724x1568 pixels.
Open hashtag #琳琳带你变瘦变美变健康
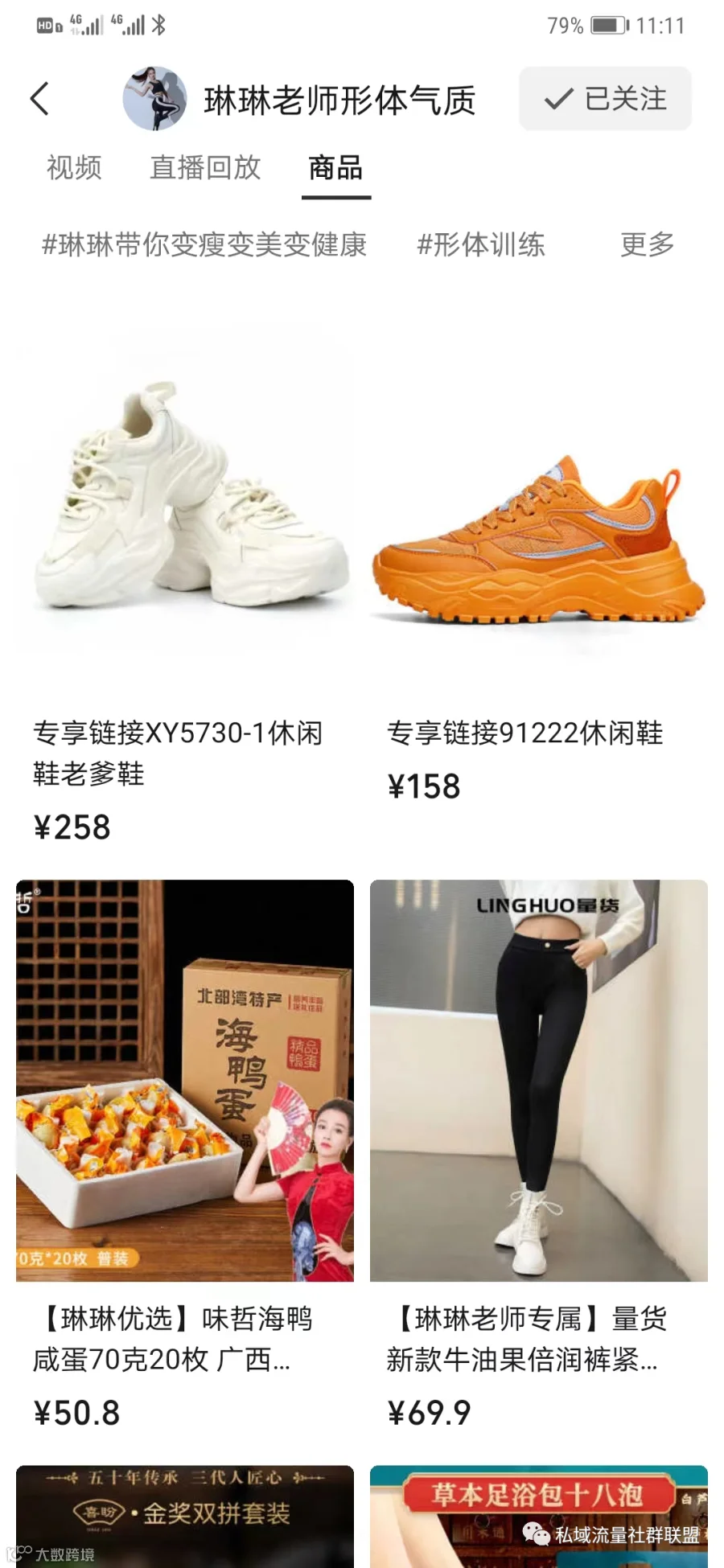pos(204,244)
